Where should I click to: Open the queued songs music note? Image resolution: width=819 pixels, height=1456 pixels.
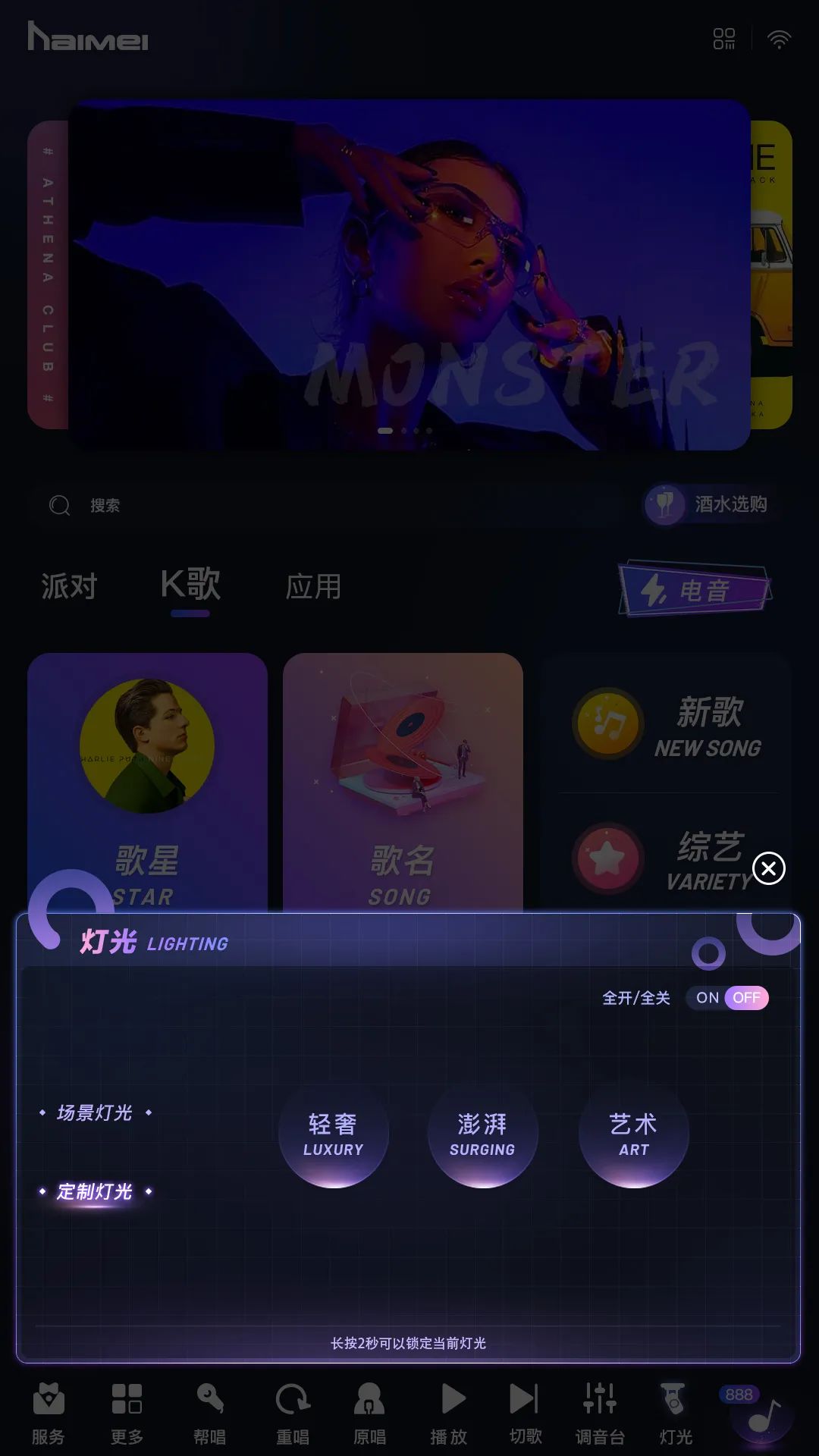[x=761, y=1415]
